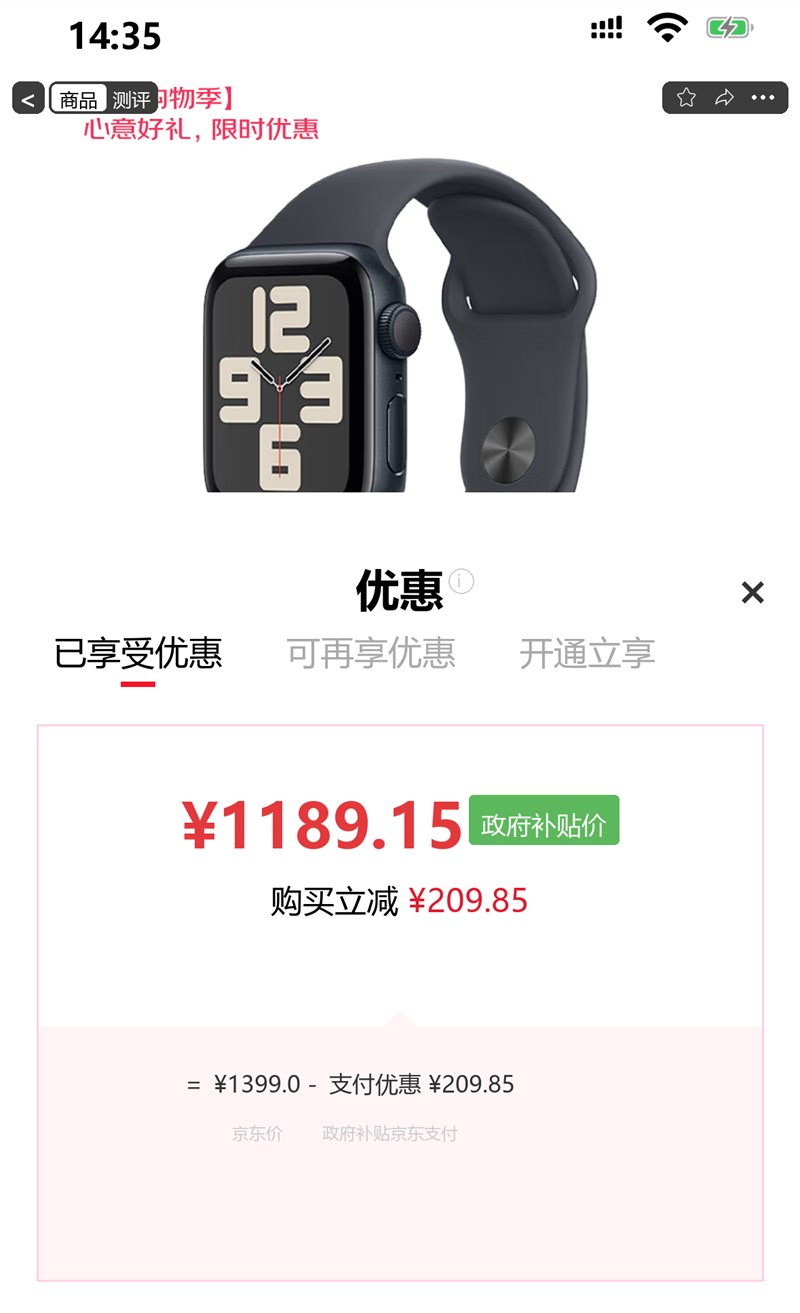Open the Apple Watch product image
Screen dimensions: 800x1313
click(400, 330)
